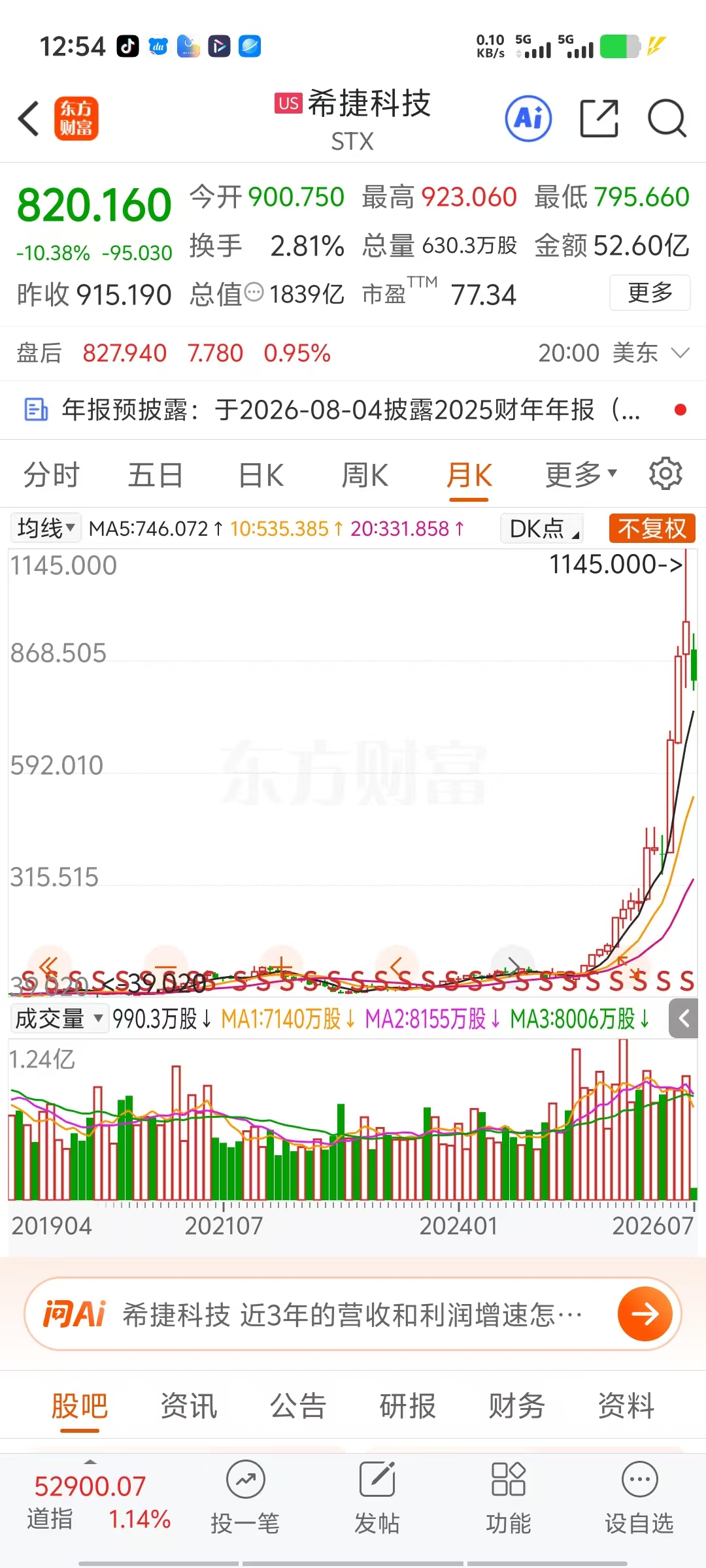Switch to the 五日 chart tab
The width and height of the screenshot is (706, 1568).
[156, 475]
